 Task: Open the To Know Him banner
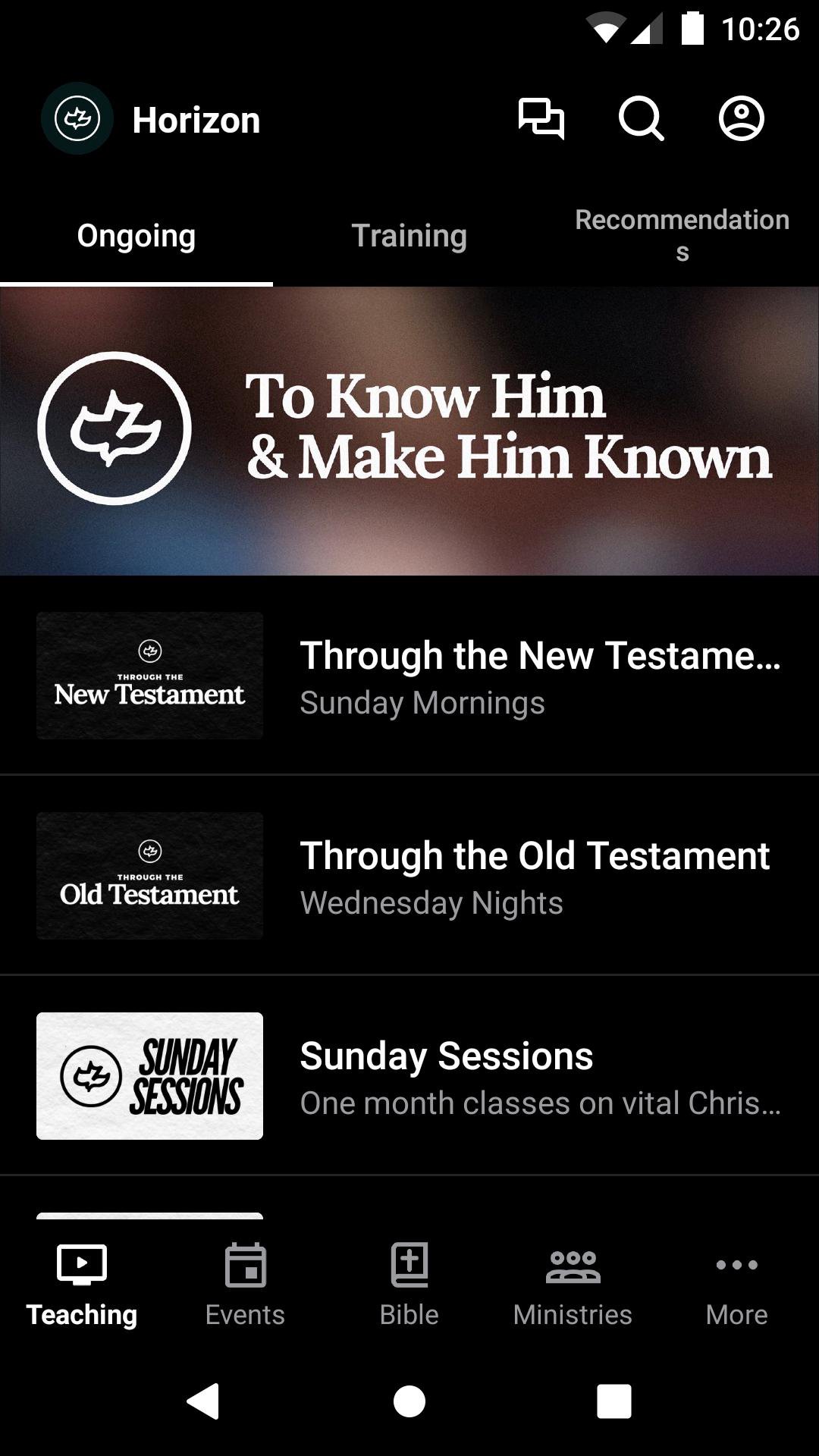409,430
